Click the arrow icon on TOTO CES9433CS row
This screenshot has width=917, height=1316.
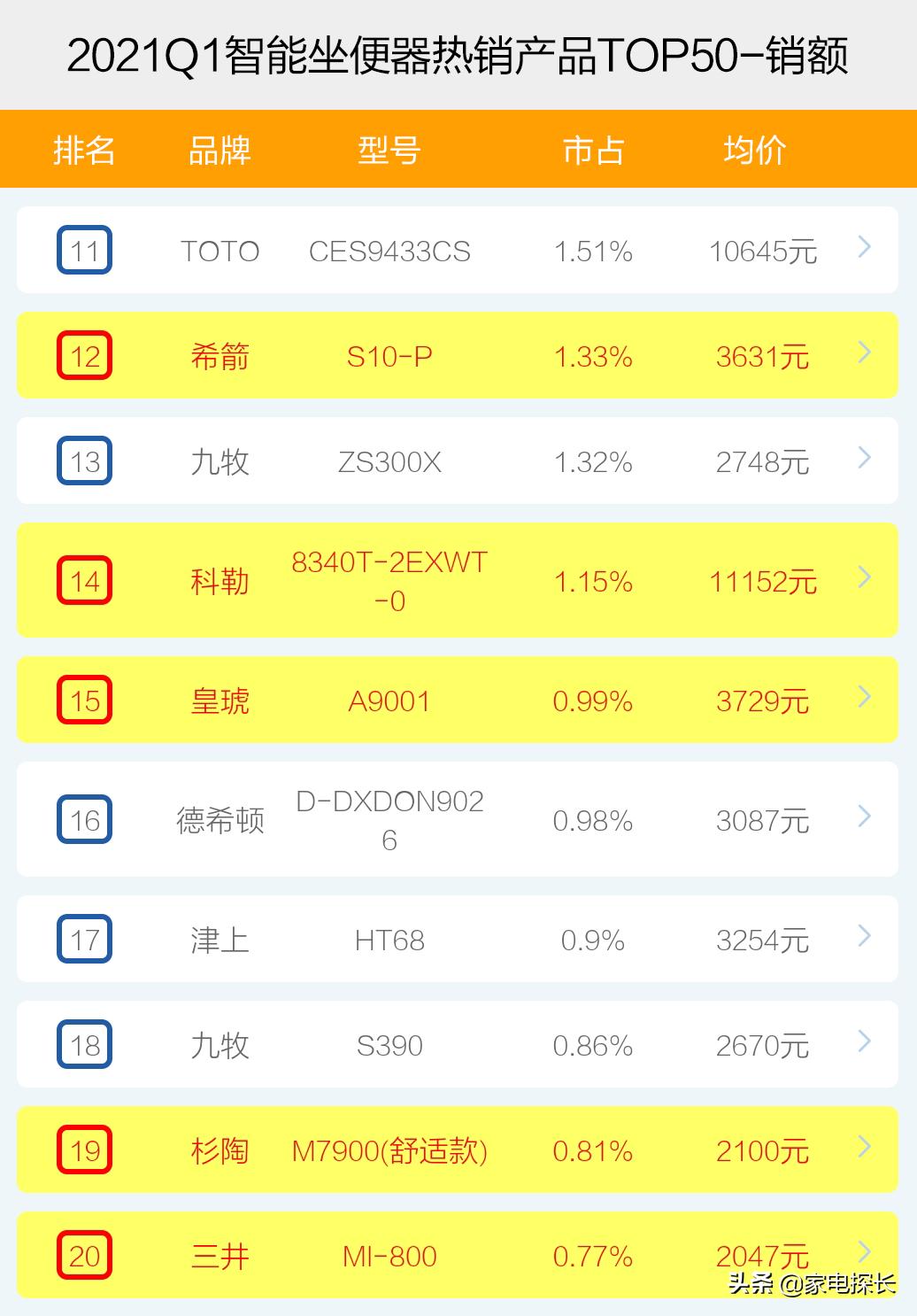861,250
